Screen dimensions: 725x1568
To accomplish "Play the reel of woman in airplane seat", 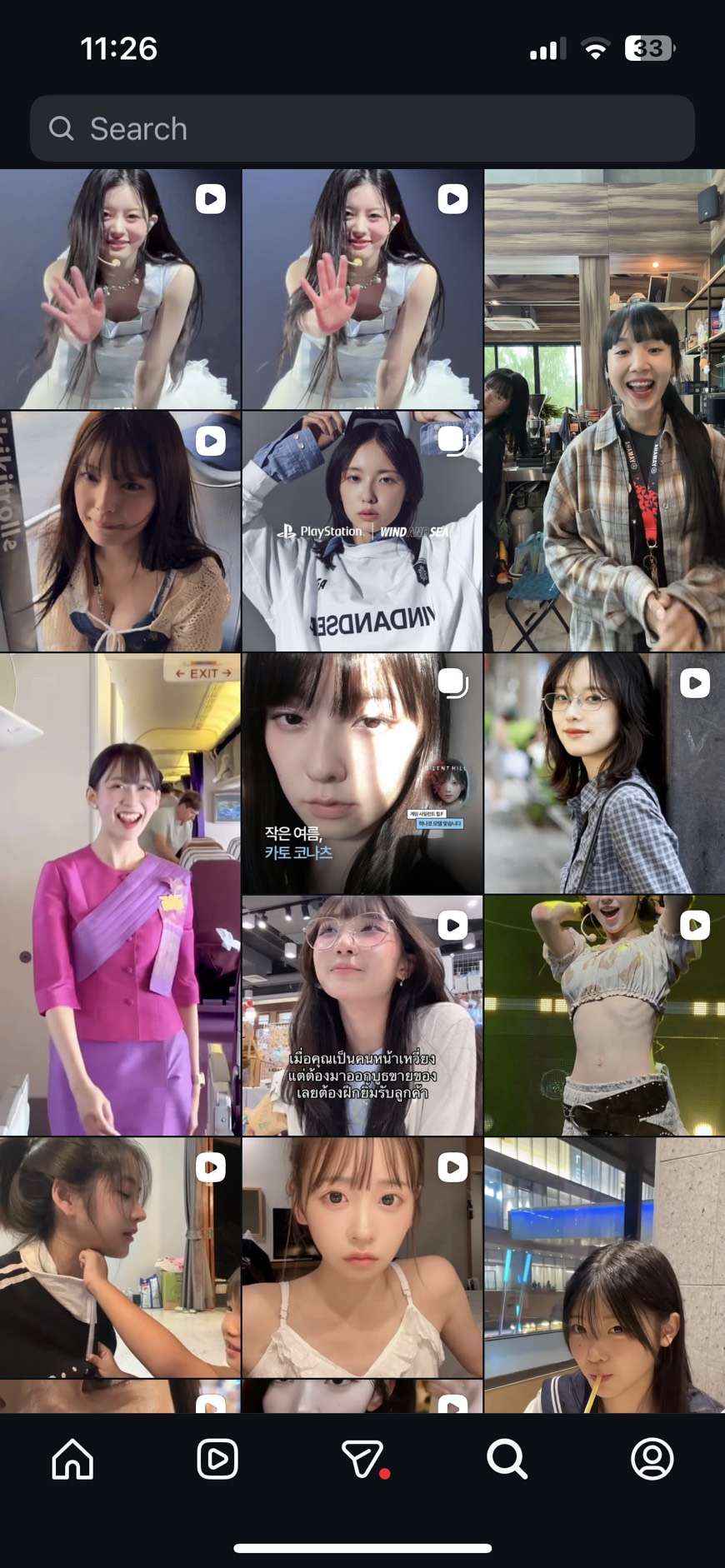I will click(120, 531).
